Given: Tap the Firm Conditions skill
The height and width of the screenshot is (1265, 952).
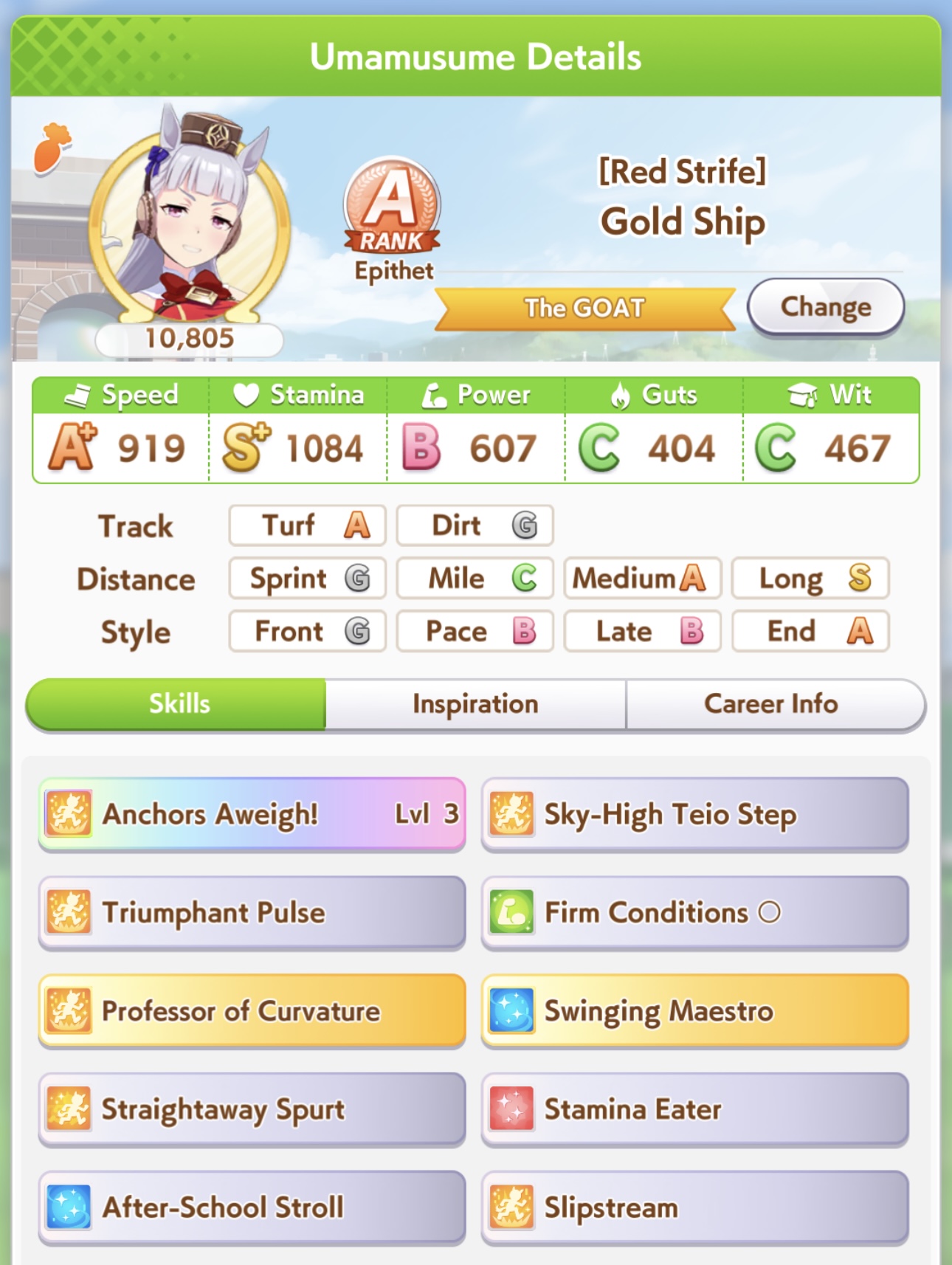Looking at the screenshot, I should coord(694,912).
